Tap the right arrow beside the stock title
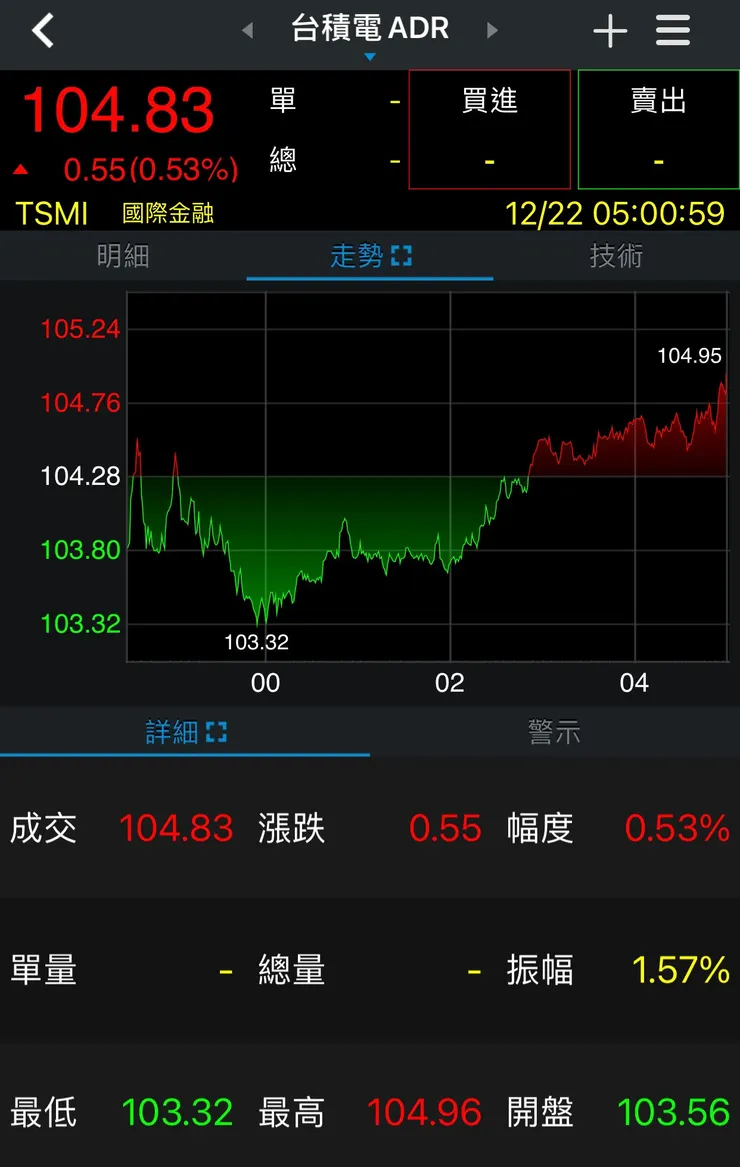 (x=490, y=31)
